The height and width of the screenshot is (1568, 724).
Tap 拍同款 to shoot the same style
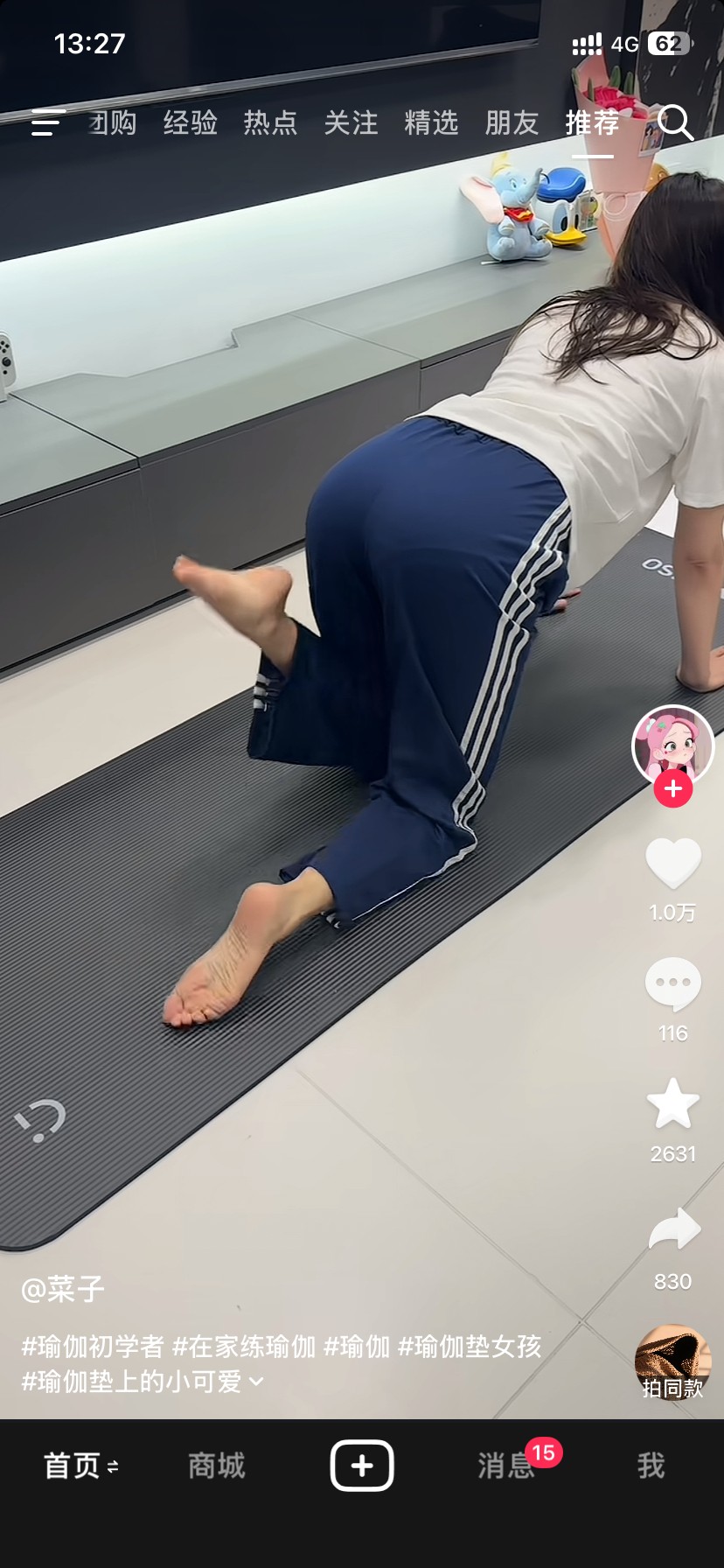coord(673,1361)
